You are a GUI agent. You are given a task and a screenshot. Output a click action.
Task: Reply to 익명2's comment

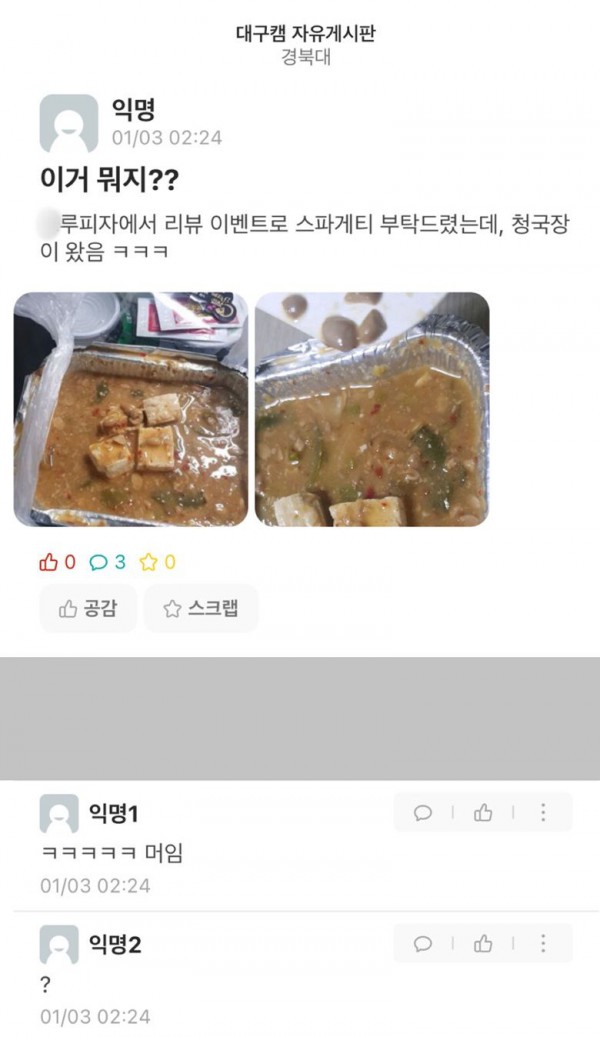pyautogui.click(x=423, y=944)
